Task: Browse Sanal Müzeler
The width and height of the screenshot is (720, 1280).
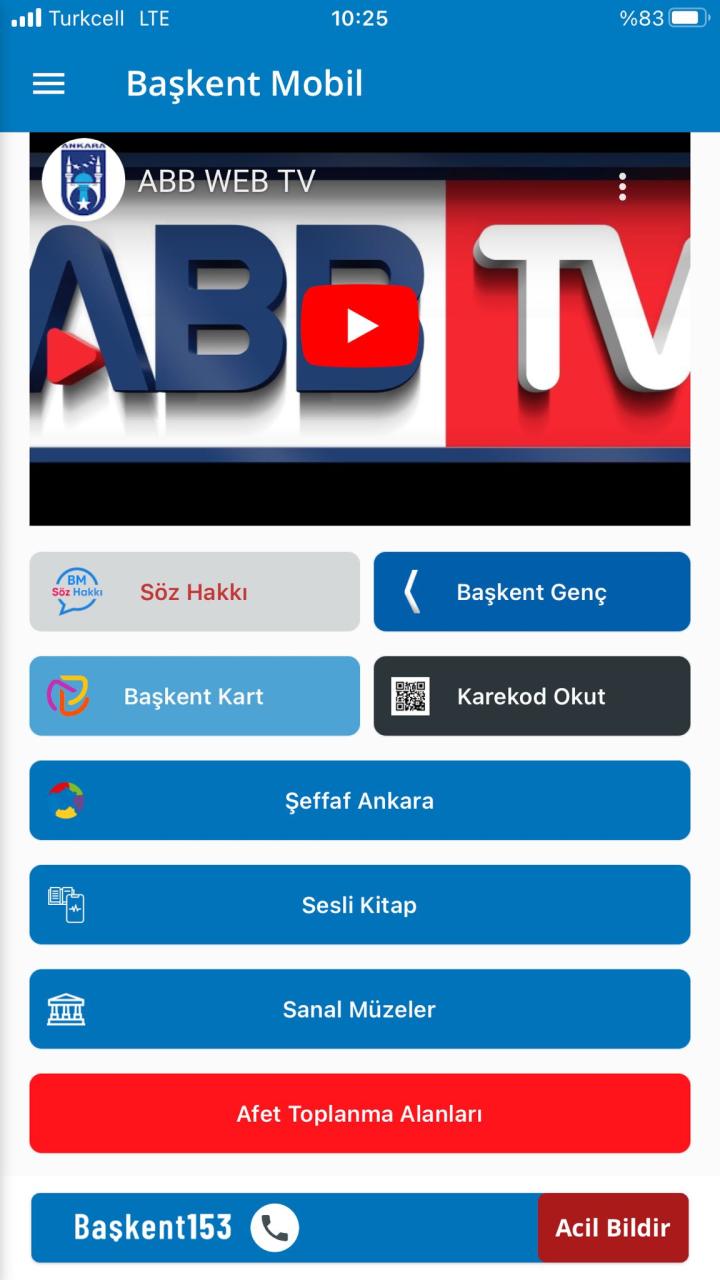Action: 359,1009
